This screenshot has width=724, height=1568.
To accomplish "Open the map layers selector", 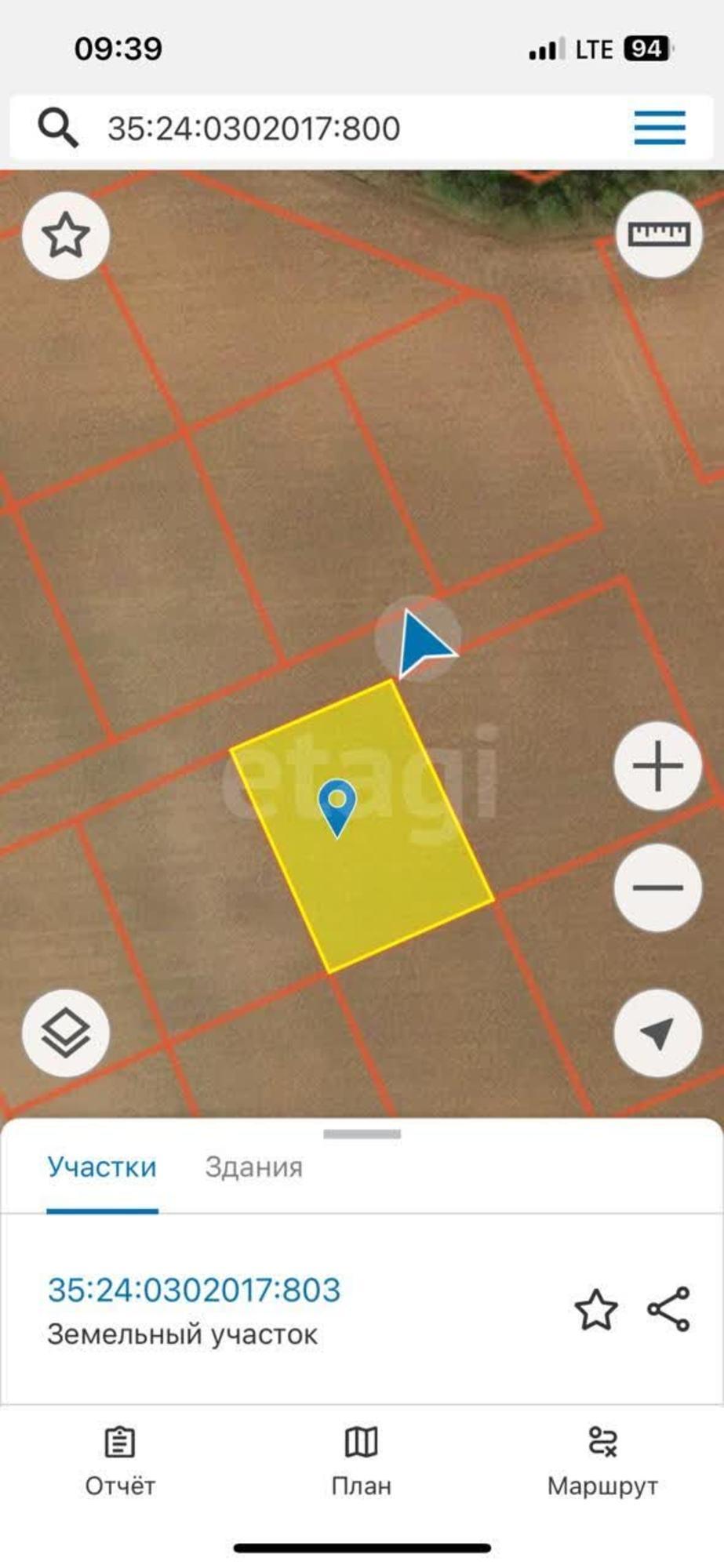I will (66, 1032).
